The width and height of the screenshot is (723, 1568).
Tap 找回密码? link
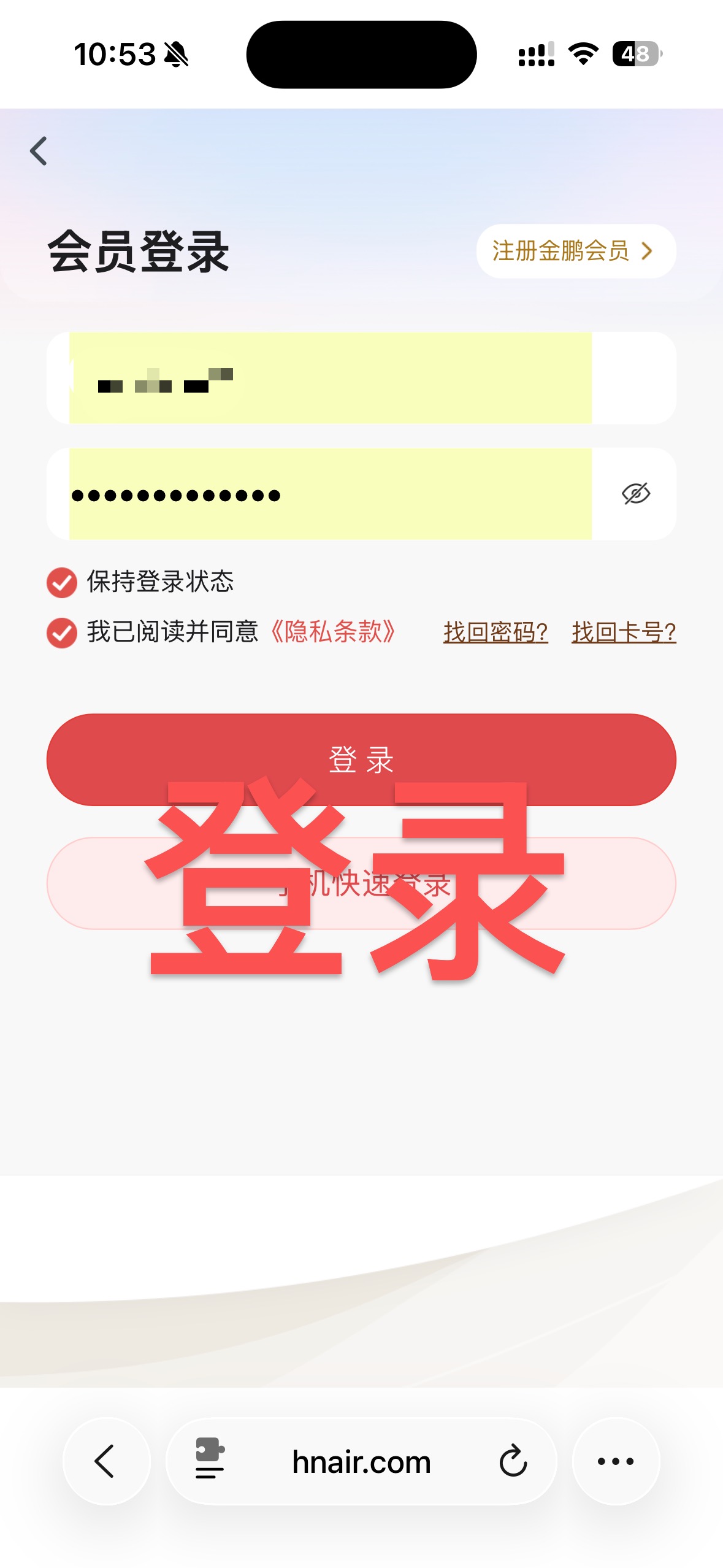point(495,632)
